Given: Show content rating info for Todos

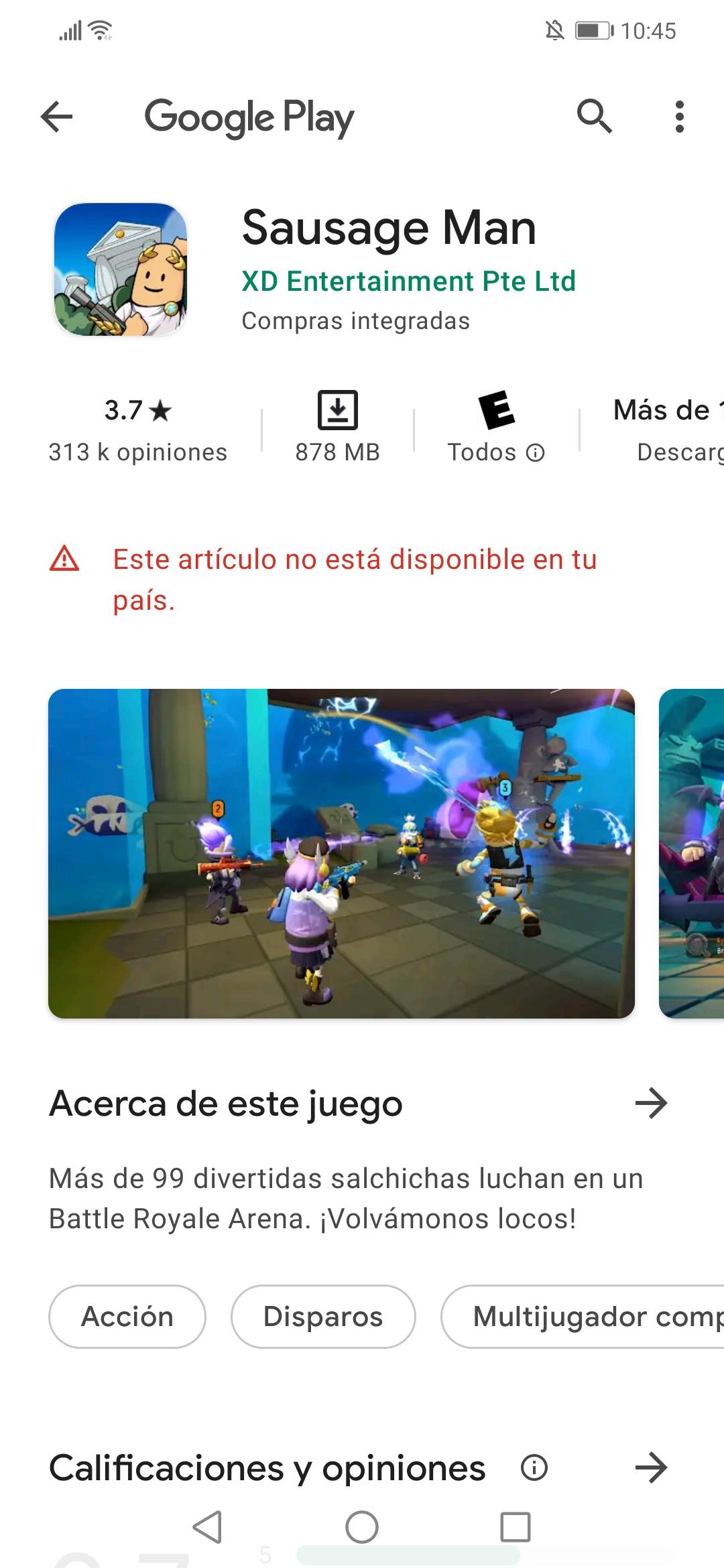Looking at the screenshot, I should click(536, 453).
